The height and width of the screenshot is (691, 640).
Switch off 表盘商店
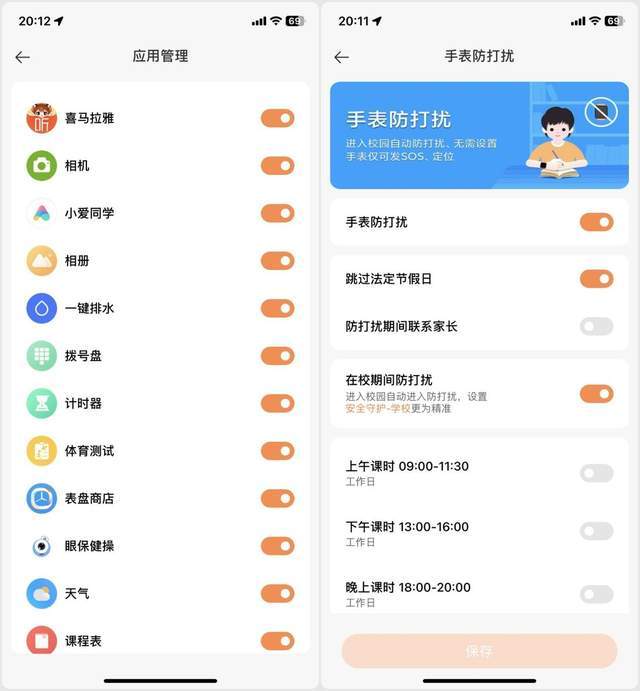click(x=278, y=498)
